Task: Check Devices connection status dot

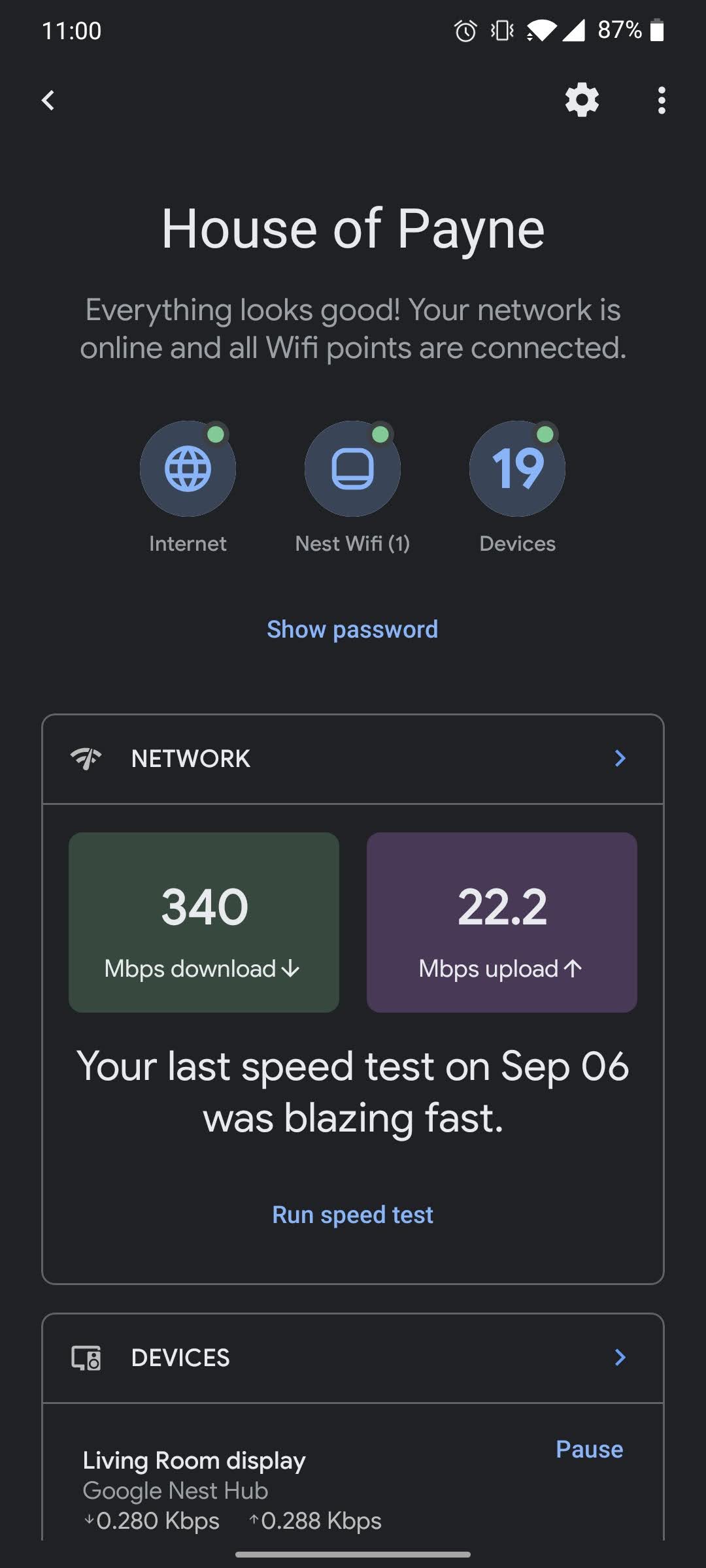Action: (546, 433)
